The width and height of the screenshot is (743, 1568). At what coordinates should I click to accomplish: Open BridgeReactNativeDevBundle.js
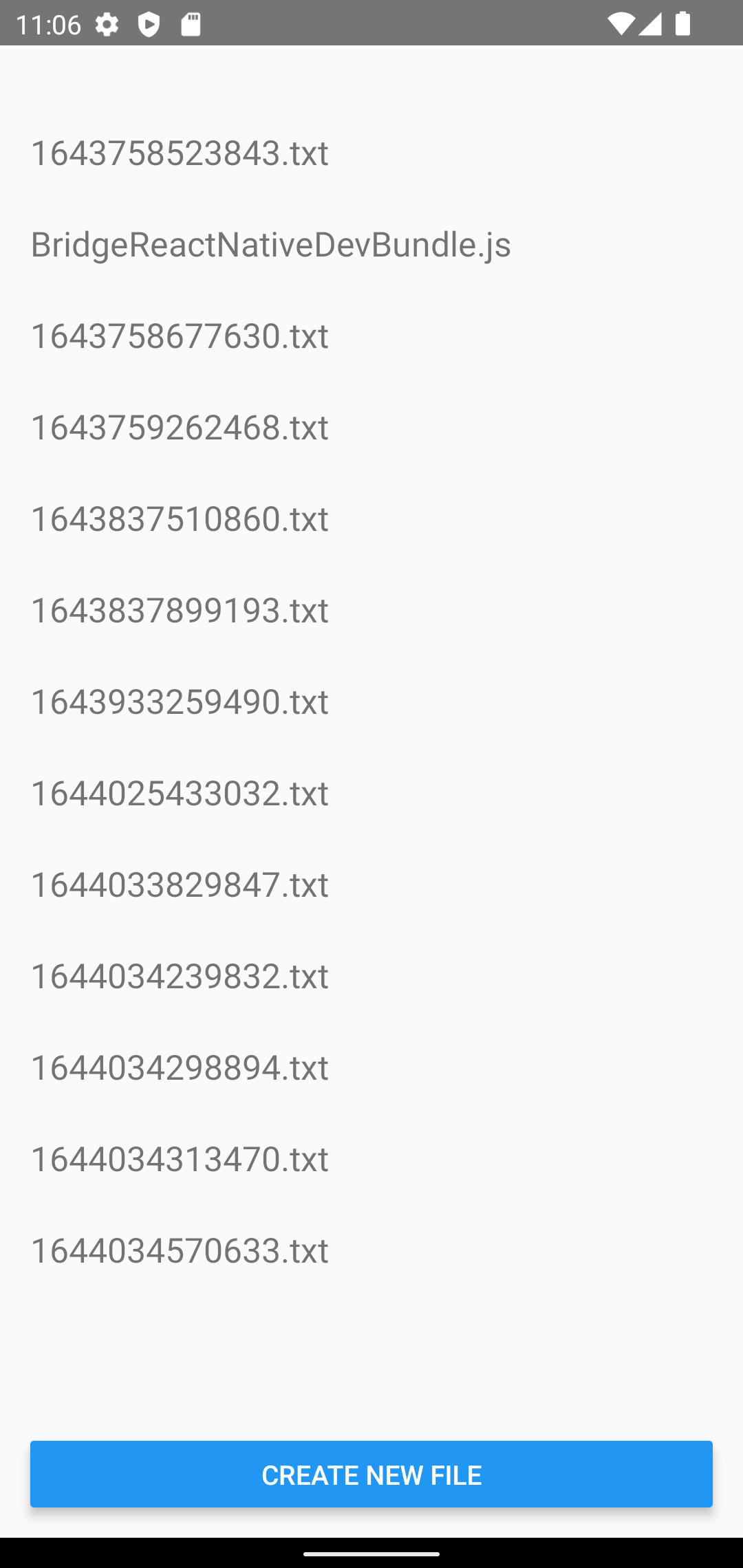(271, 244)
